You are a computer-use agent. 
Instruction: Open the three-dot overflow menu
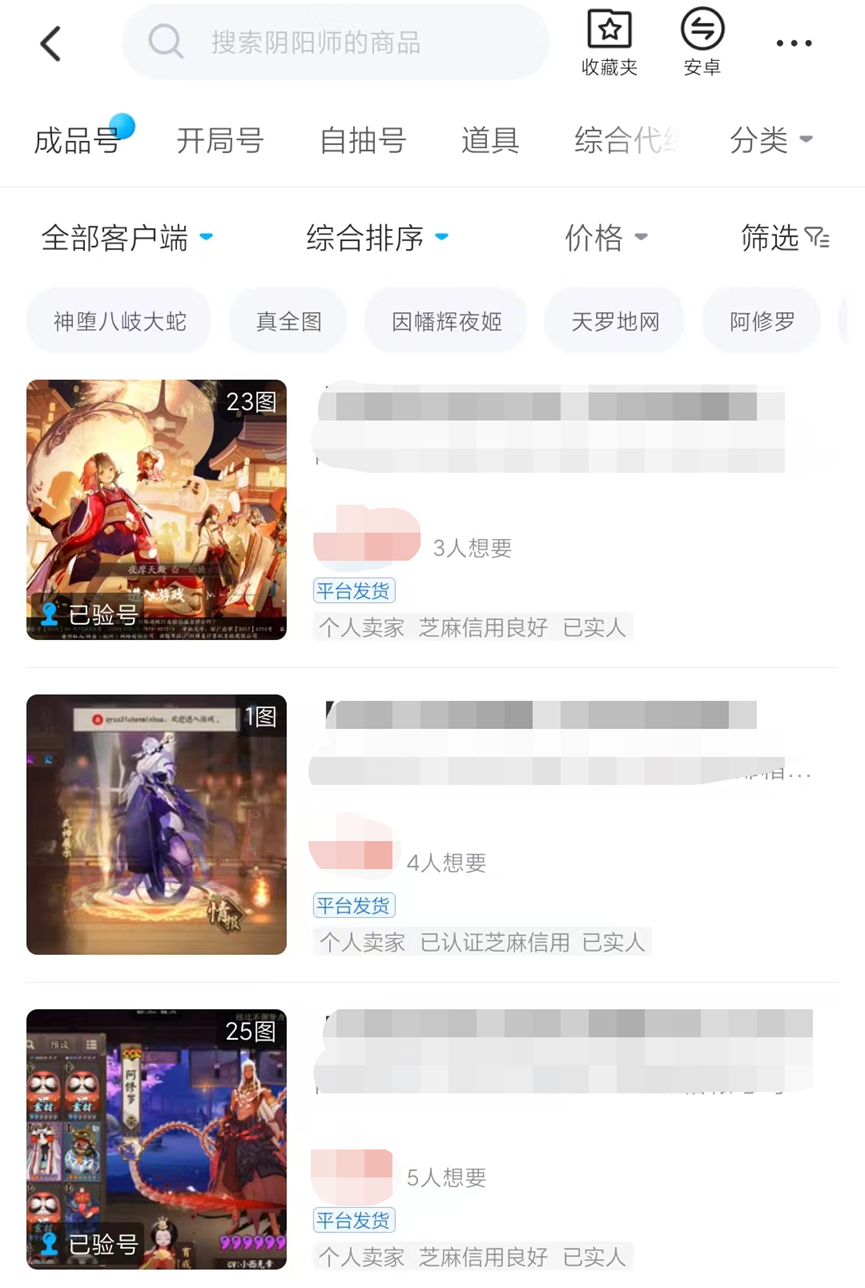794,43
